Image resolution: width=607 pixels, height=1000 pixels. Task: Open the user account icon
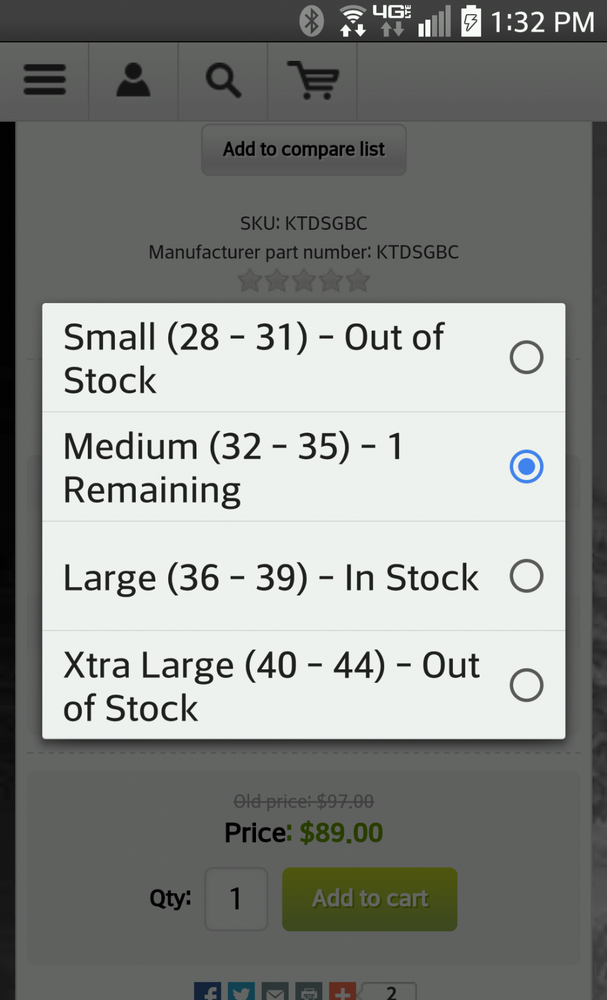pos(133,81)
